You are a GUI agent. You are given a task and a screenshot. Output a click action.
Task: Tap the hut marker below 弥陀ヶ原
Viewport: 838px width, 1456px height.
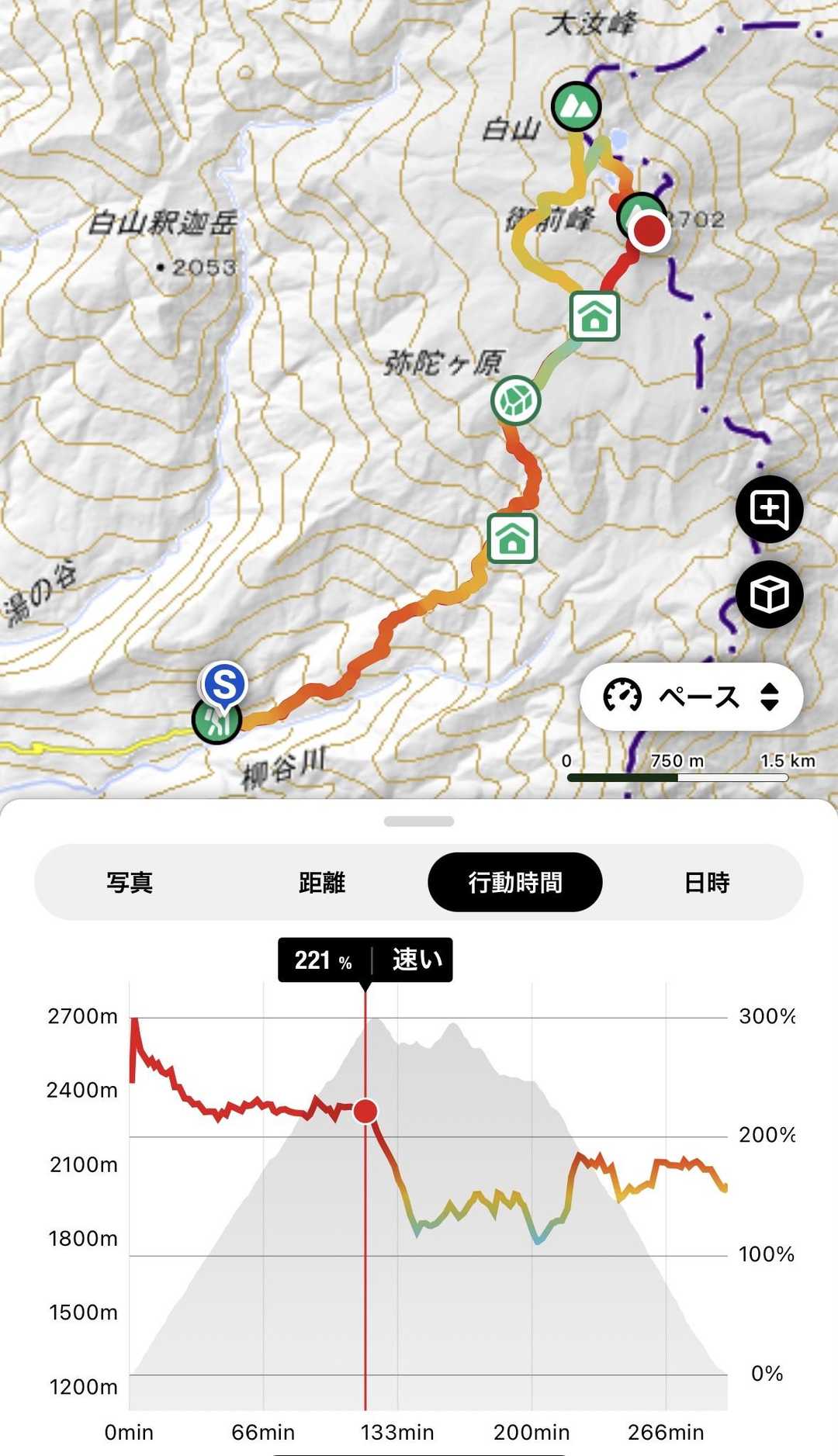[512, 538]
